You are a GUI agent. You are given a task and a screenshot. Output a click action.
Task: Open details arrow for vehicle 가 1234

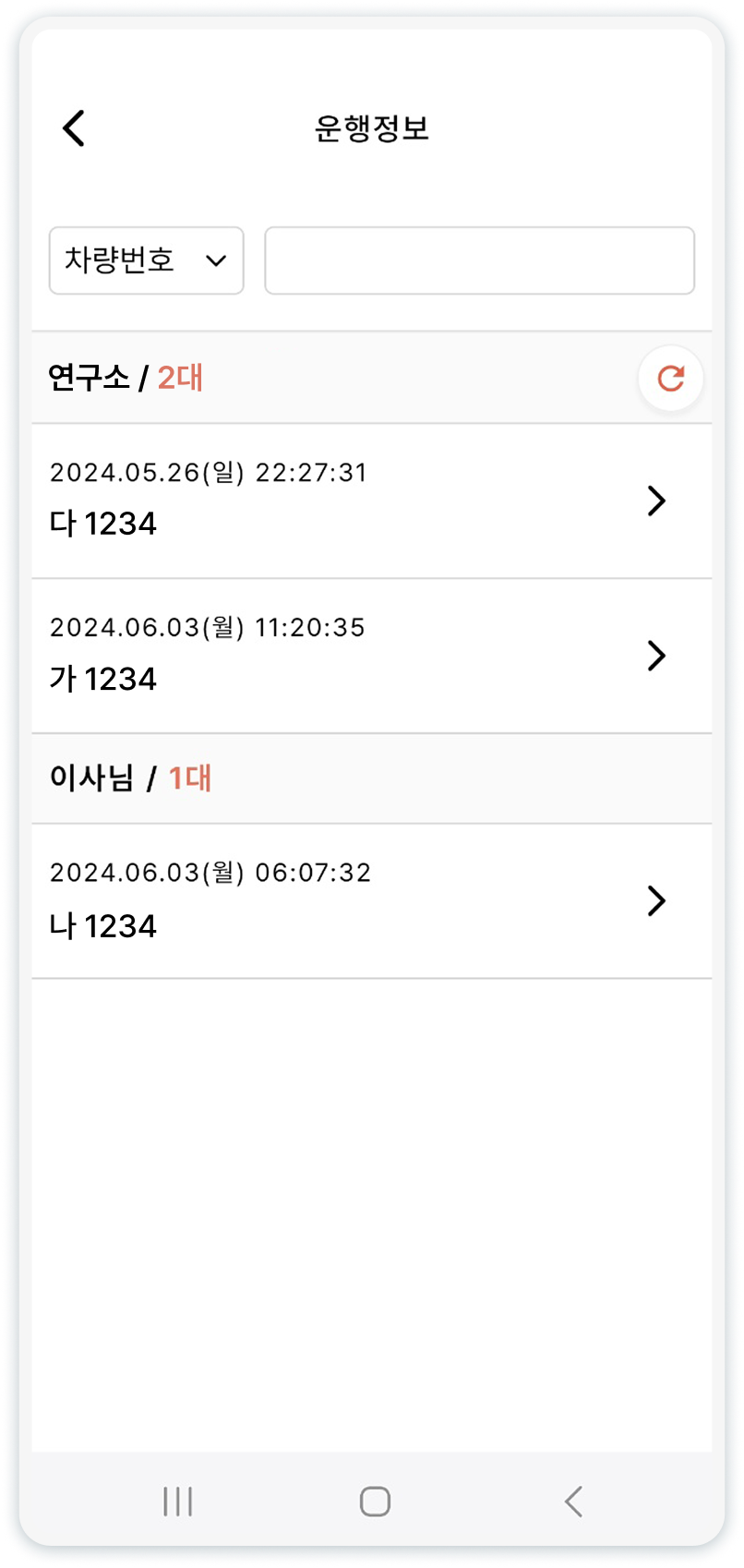pos(656,656)
